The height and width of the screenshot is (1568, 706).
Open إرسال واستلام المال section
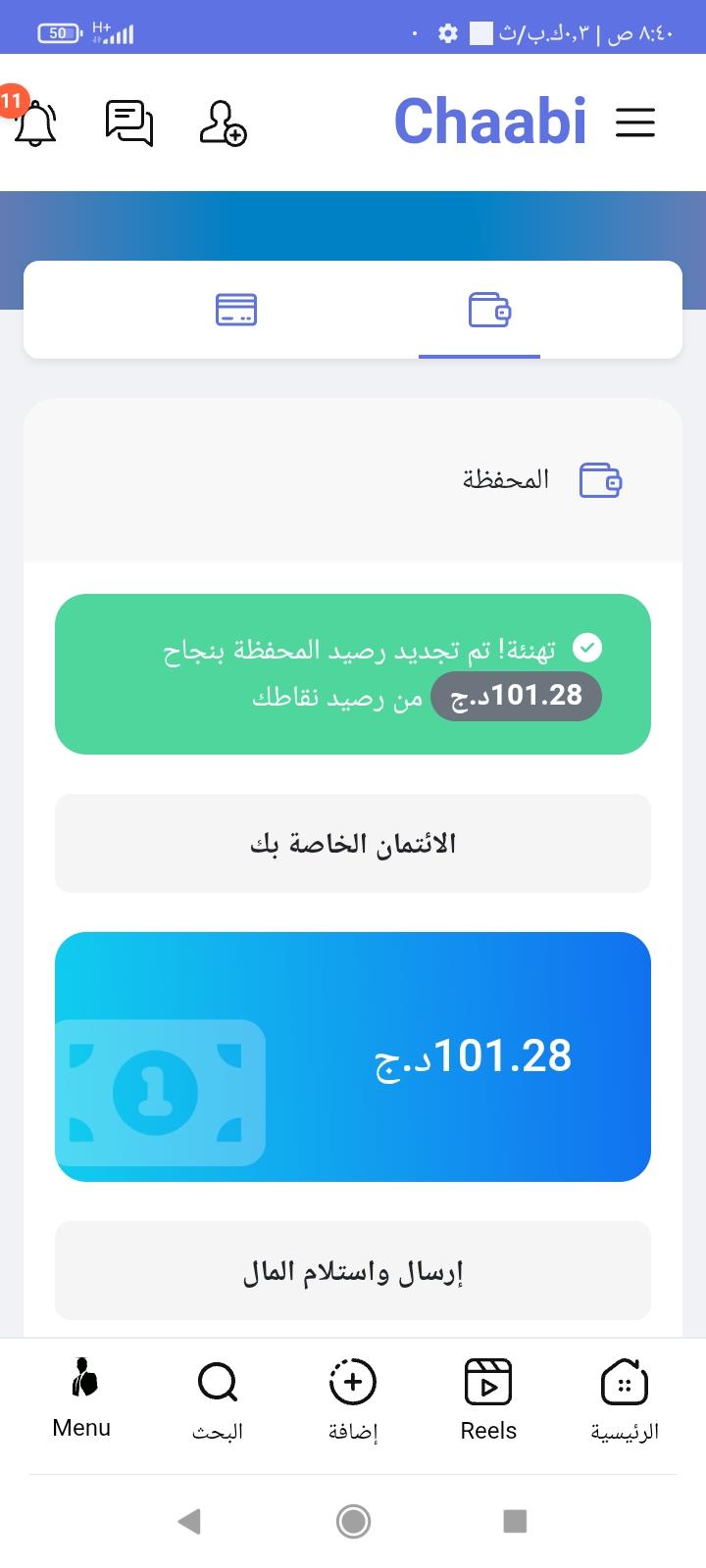[353, 1271]
